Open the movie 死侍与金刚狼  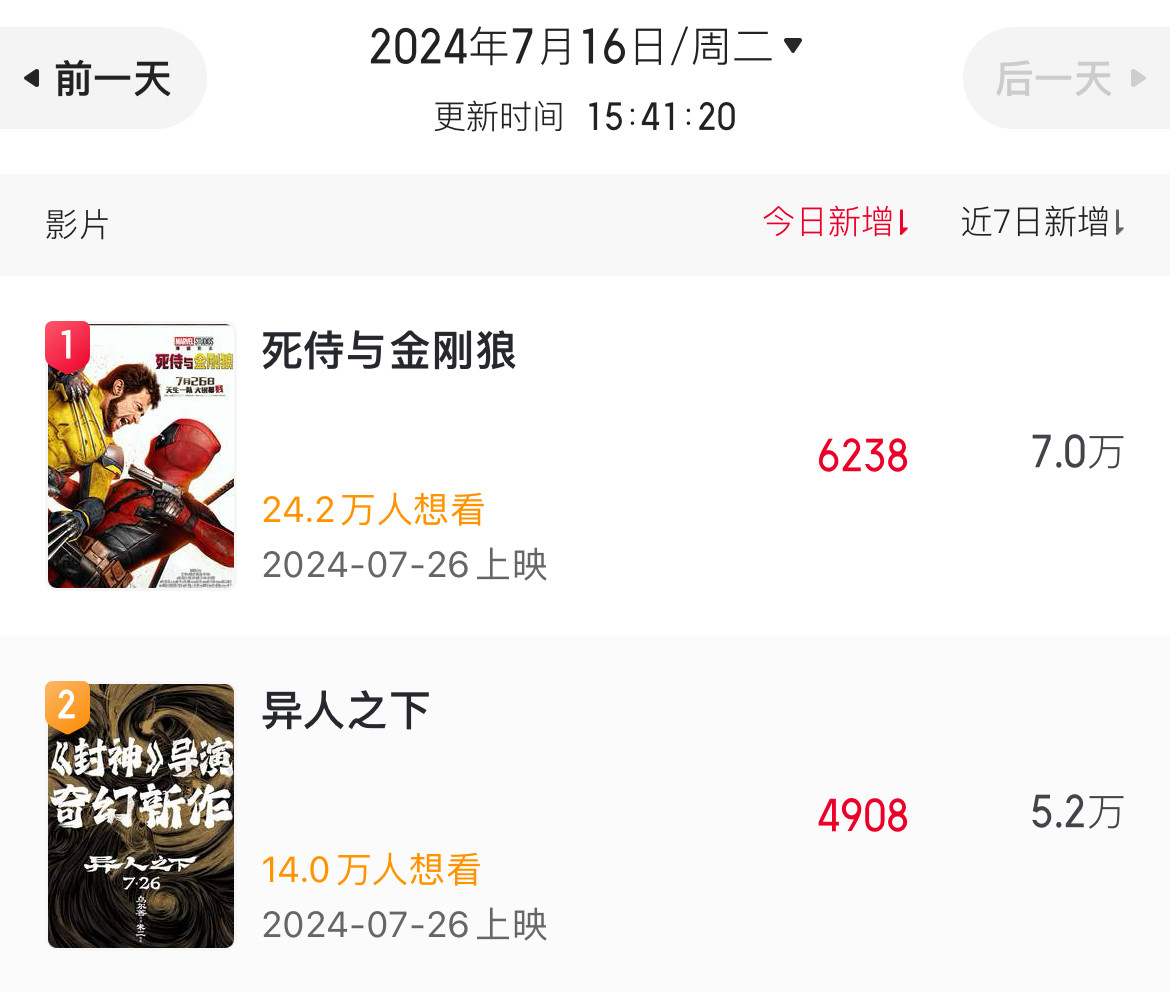tap(388, 352)
